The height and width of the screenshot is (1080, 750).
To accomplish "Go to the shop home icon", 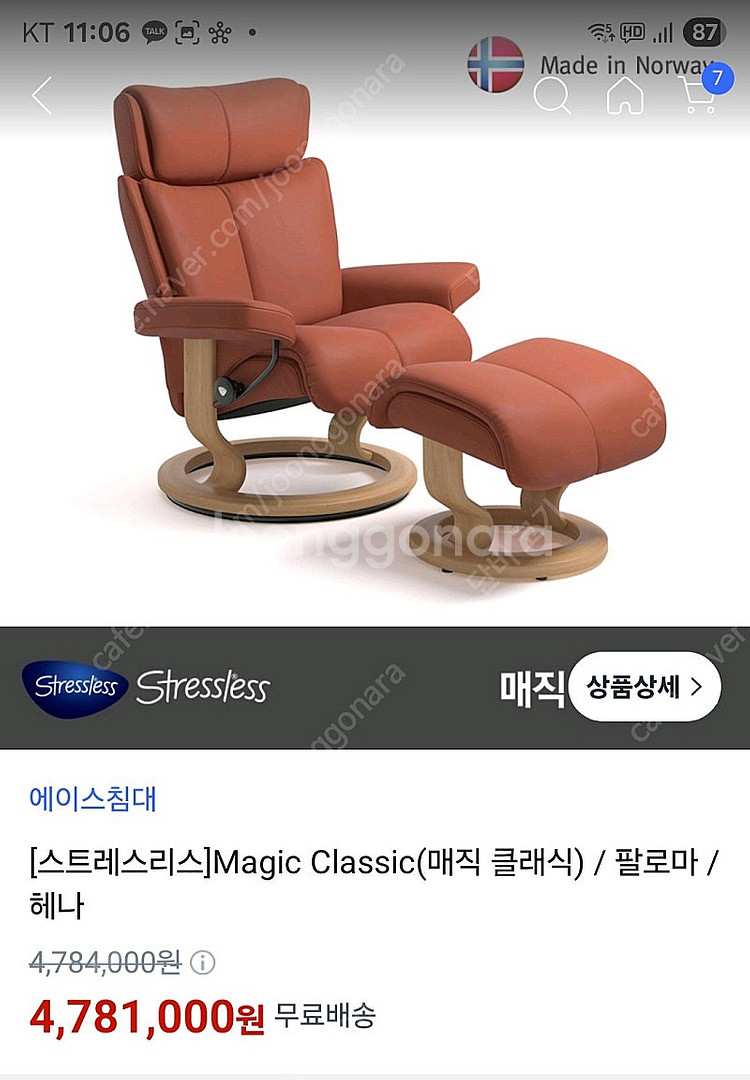I will (x=625, y=97).
